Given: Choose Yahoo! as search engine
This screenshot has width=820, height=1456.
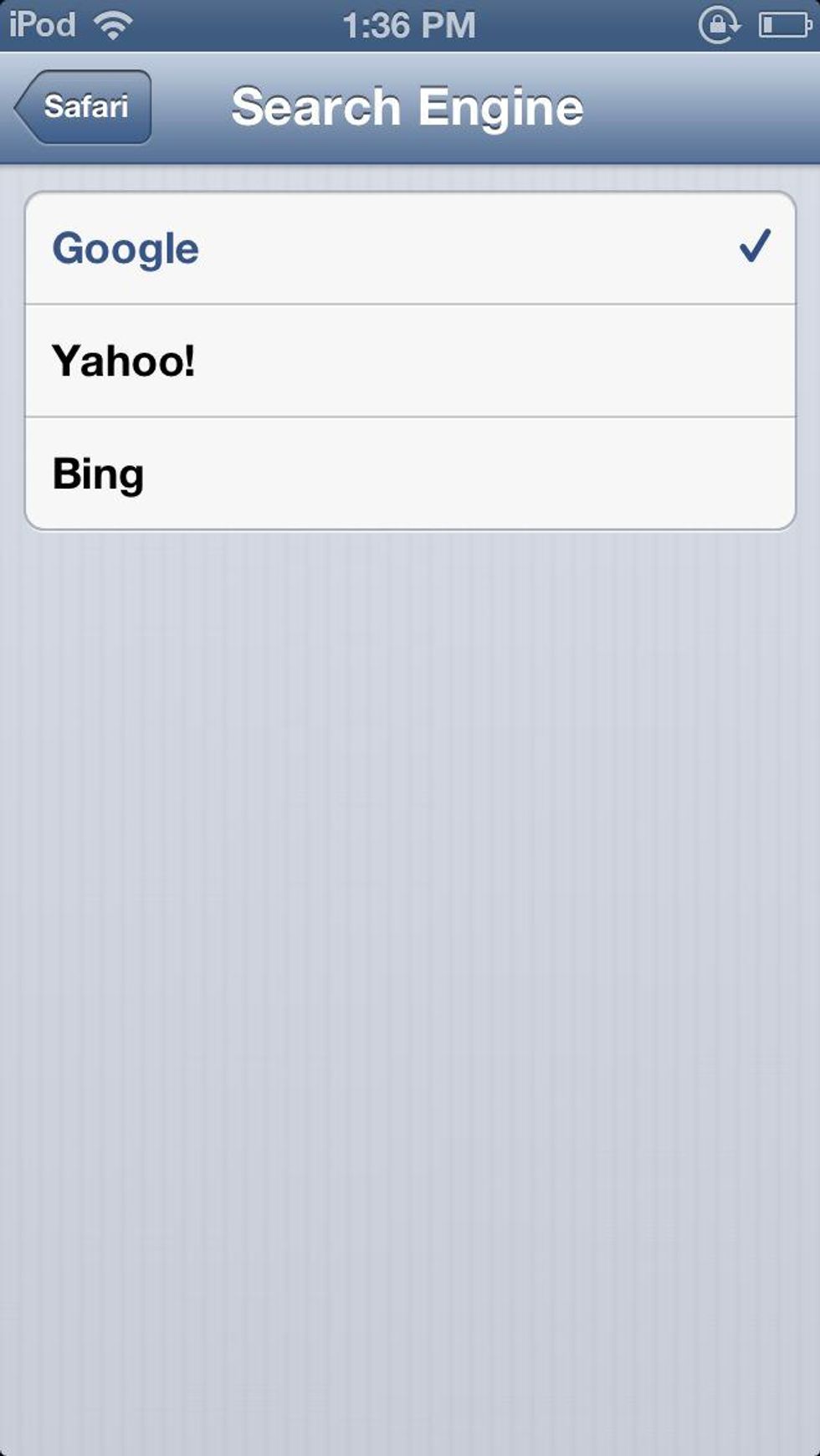Looking at the screenshot, I should [410, 361].
